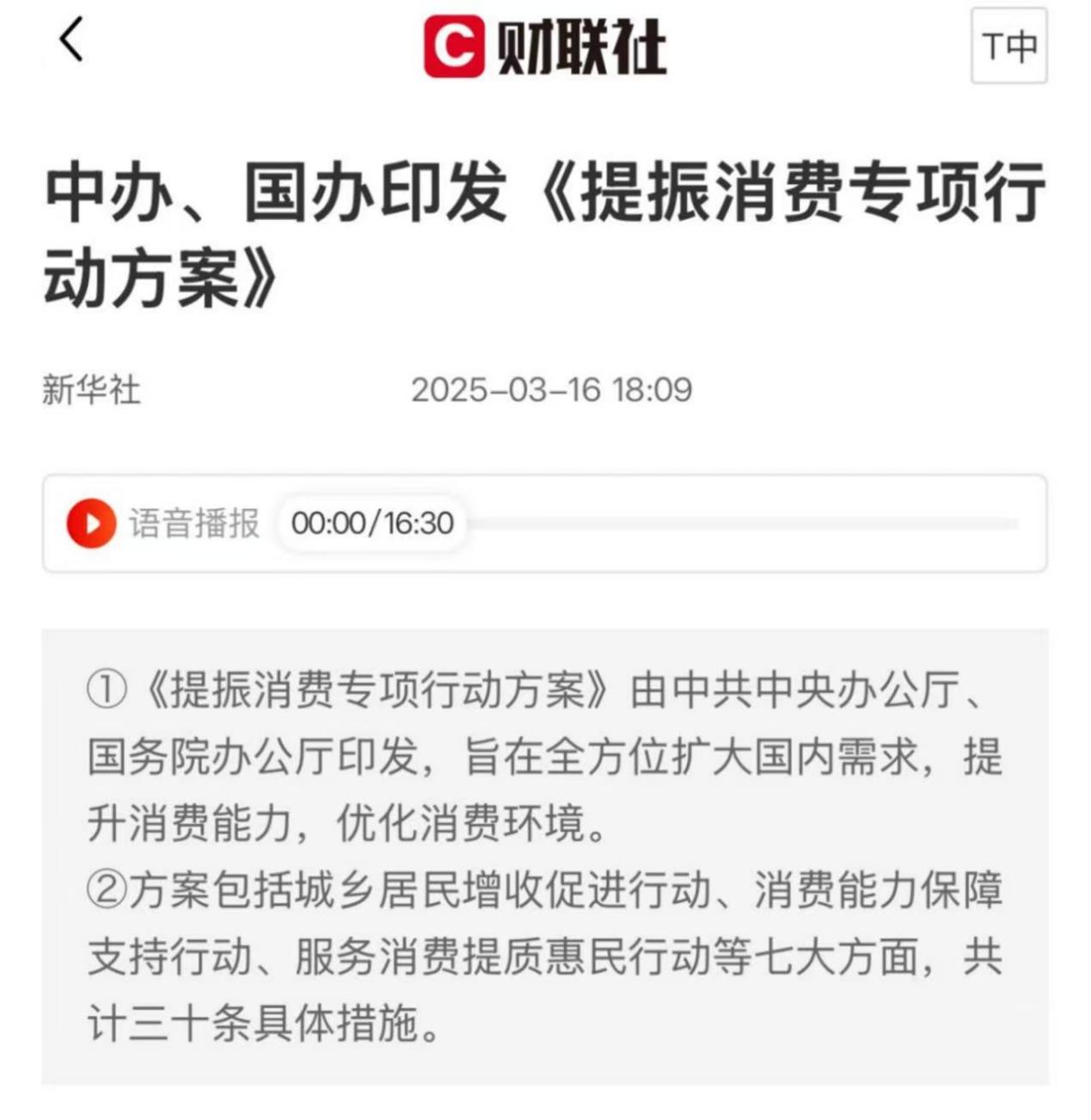
Task: Open the 新华社 source page
Action: [x=92, y=389]
